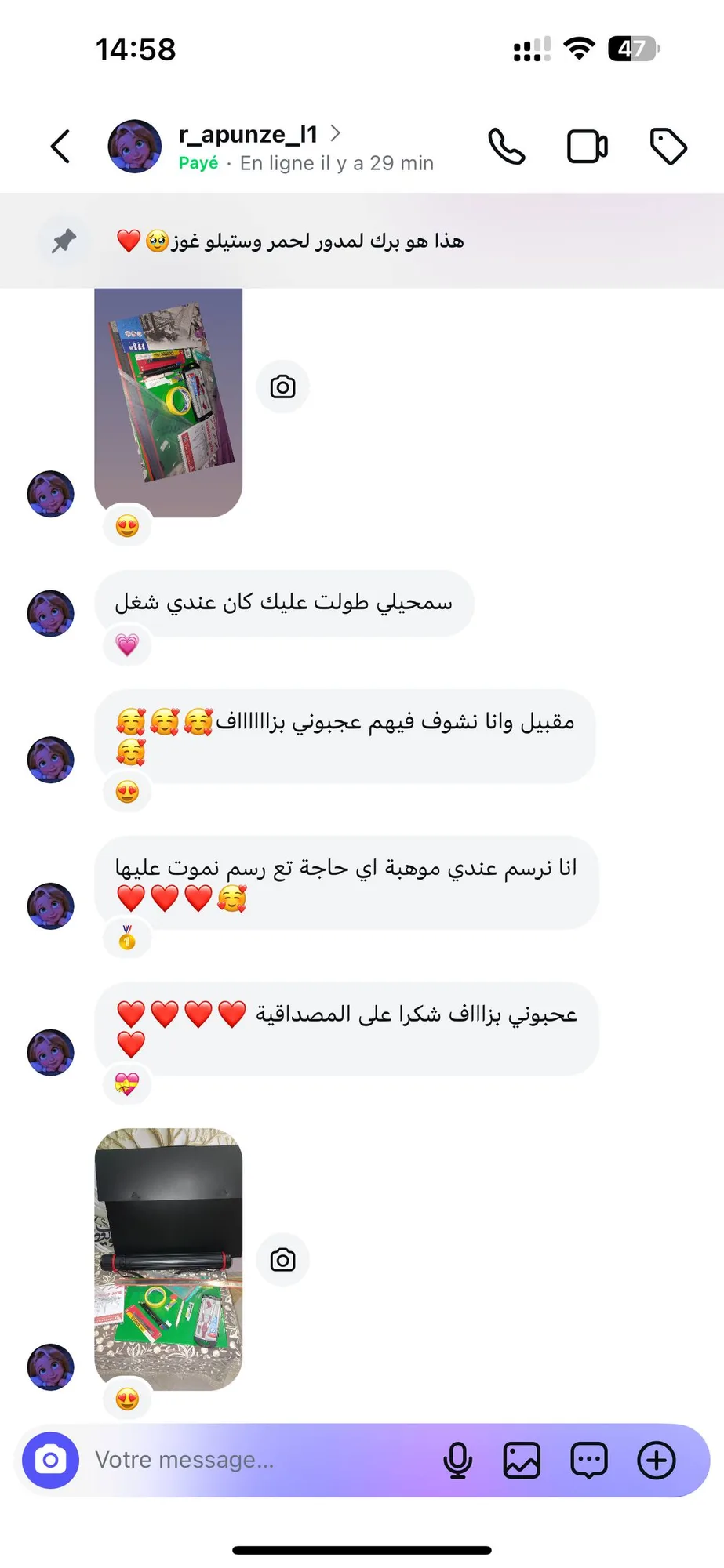
Task: Go back to the messages list
Action: (x=60, y=147)
